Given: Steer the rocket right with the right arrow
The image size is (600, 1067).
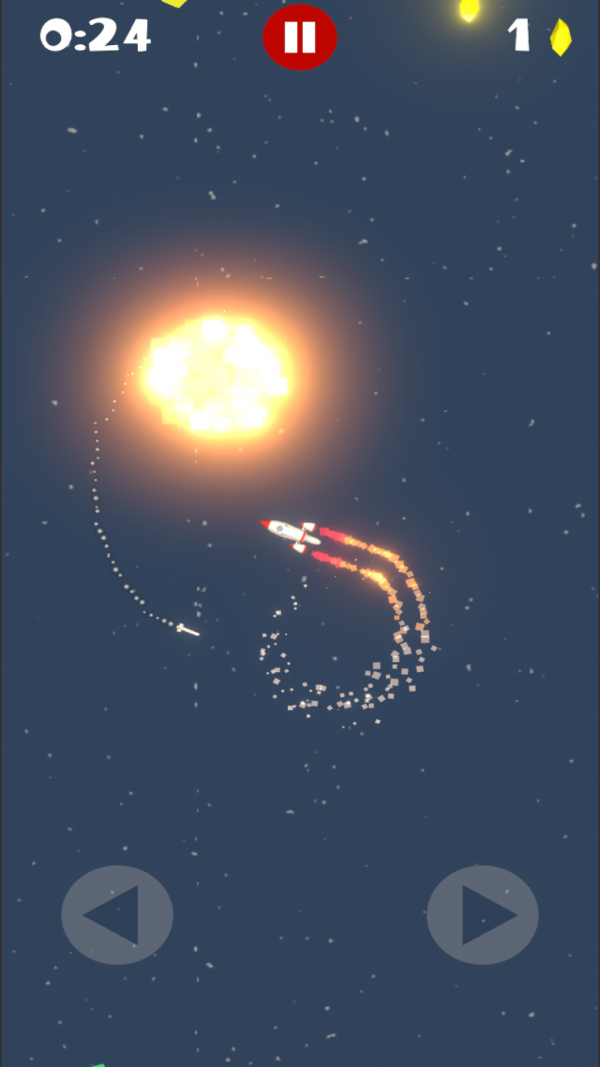Looking at the screenshot, I should (482, 914).
